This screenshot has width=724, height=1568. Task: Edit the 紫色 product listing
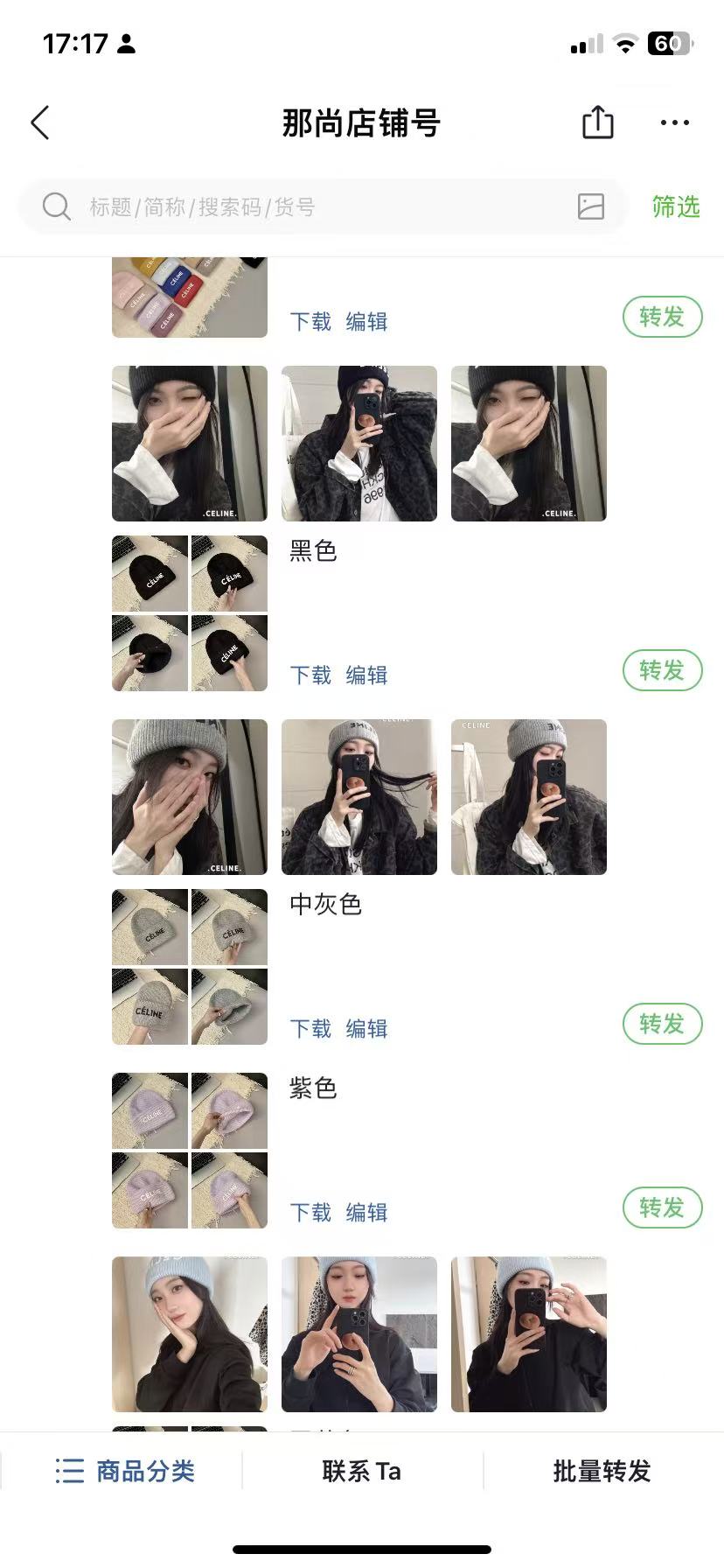366,1213
